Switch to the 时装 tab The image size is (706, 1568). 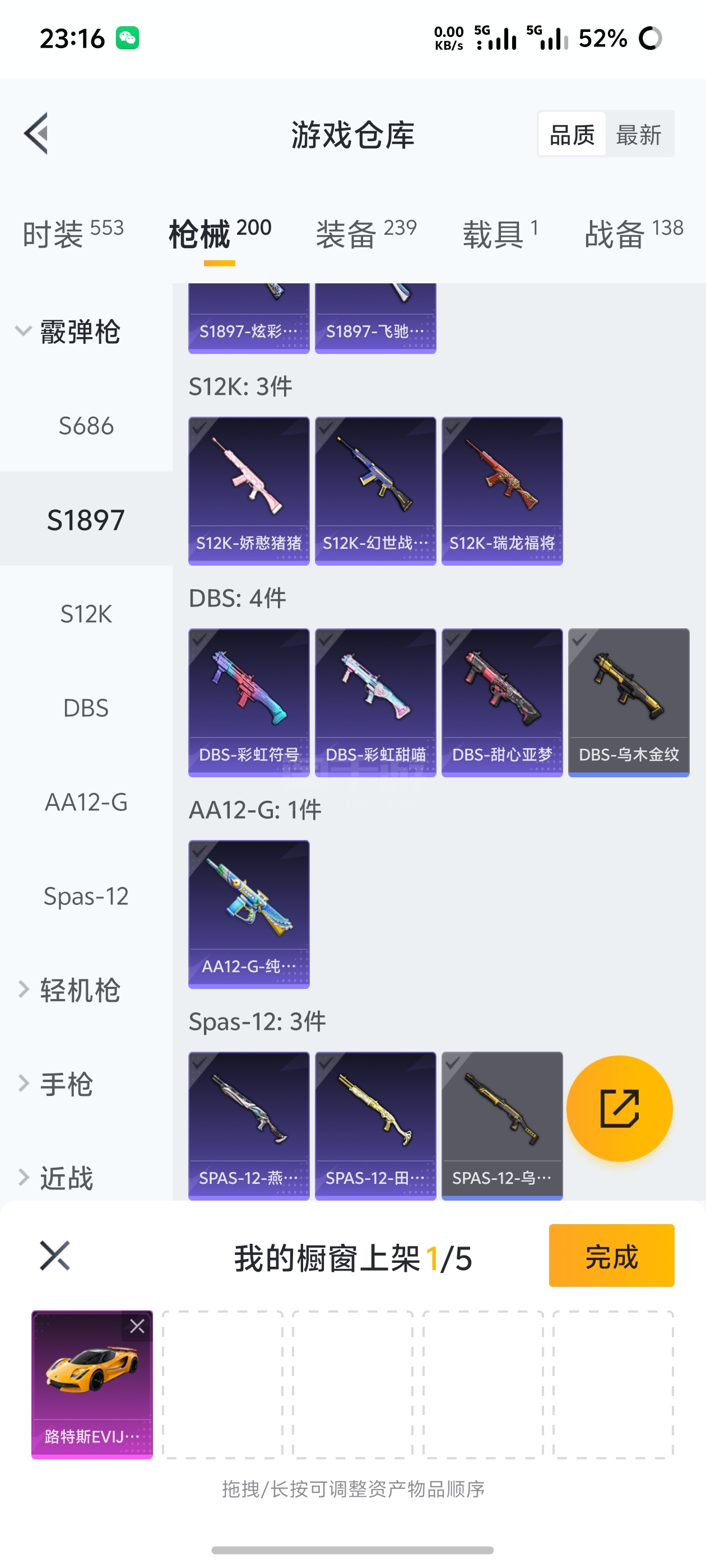[72, 234]
